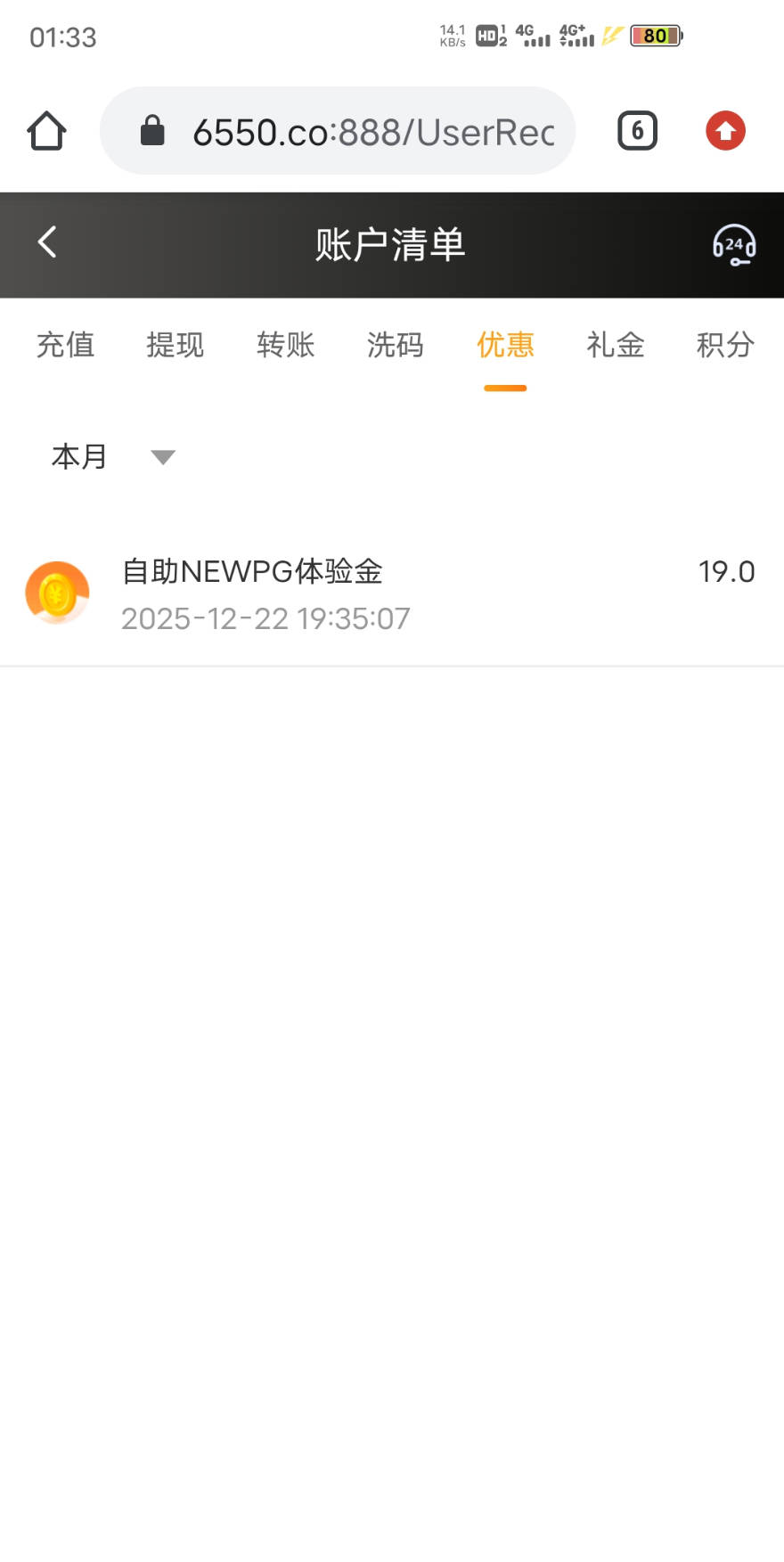Tap the browser home button
The image size is (784, 1562).
pos(46,131)
